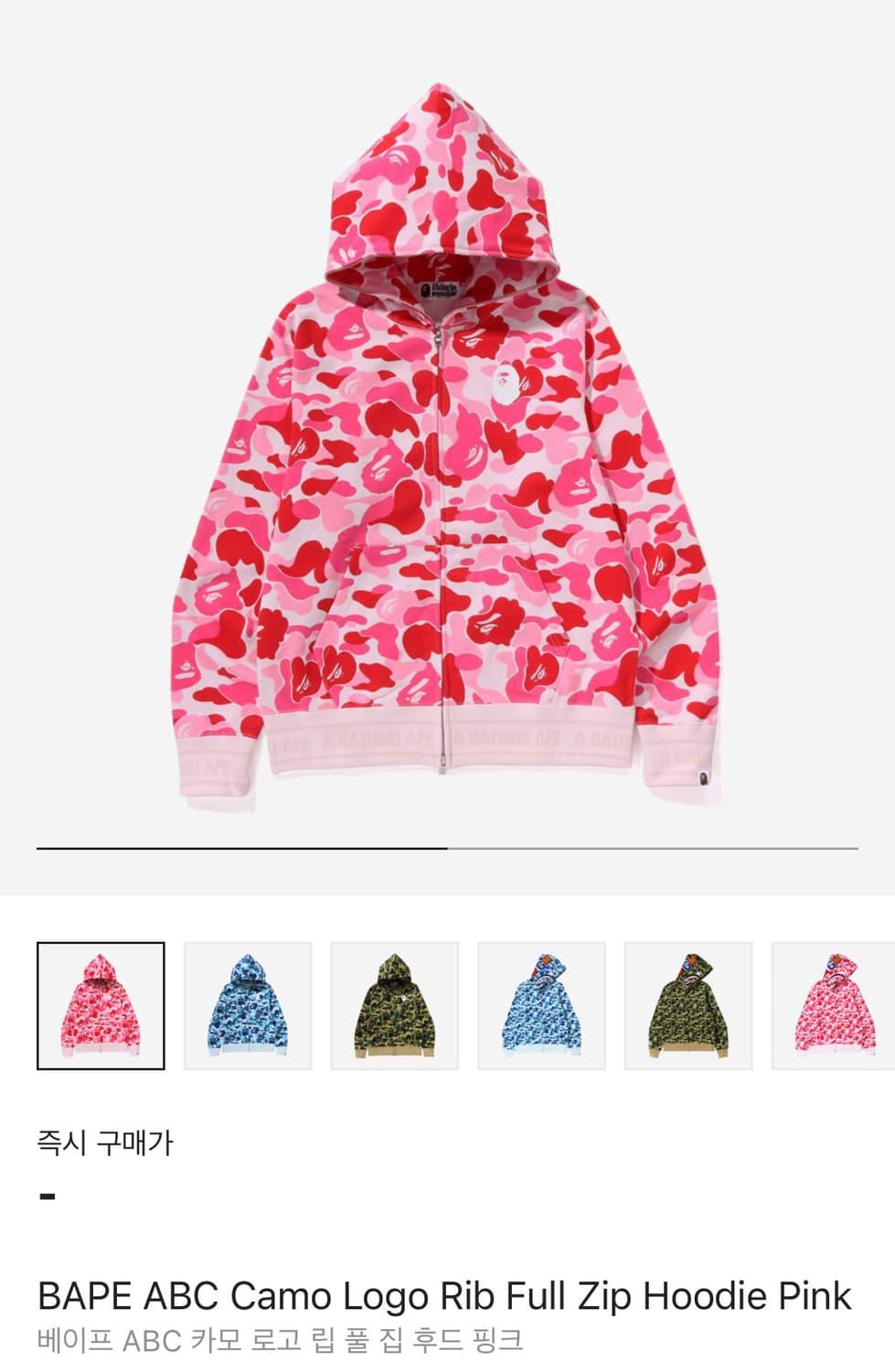Image resolution: width=895 pixels, height=1372 pixels.
Task: Click the dash price placeholder under 즉시 구매가
Action: coord(48,1192)
